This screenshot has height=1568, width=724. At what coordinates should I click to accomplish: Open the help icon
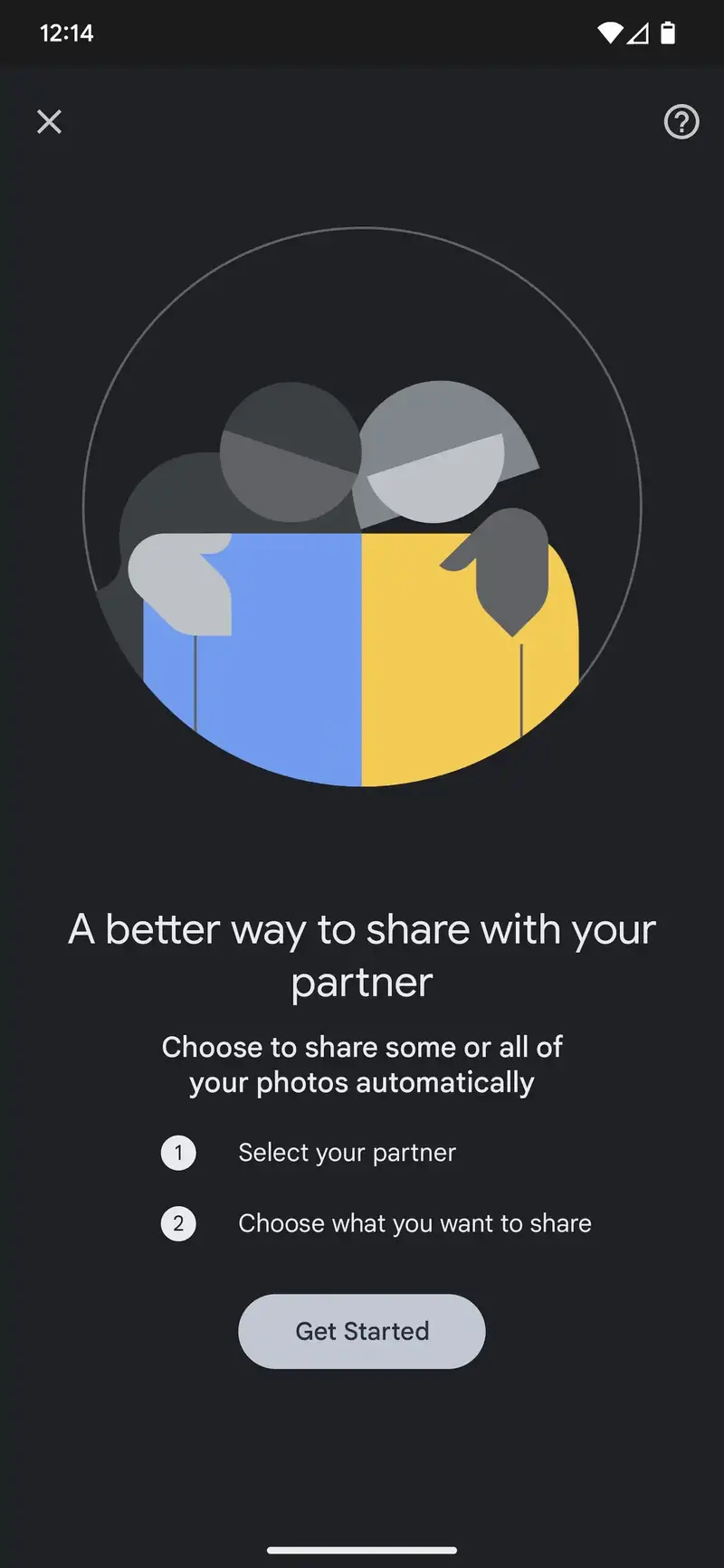click(x=681, y=121)
